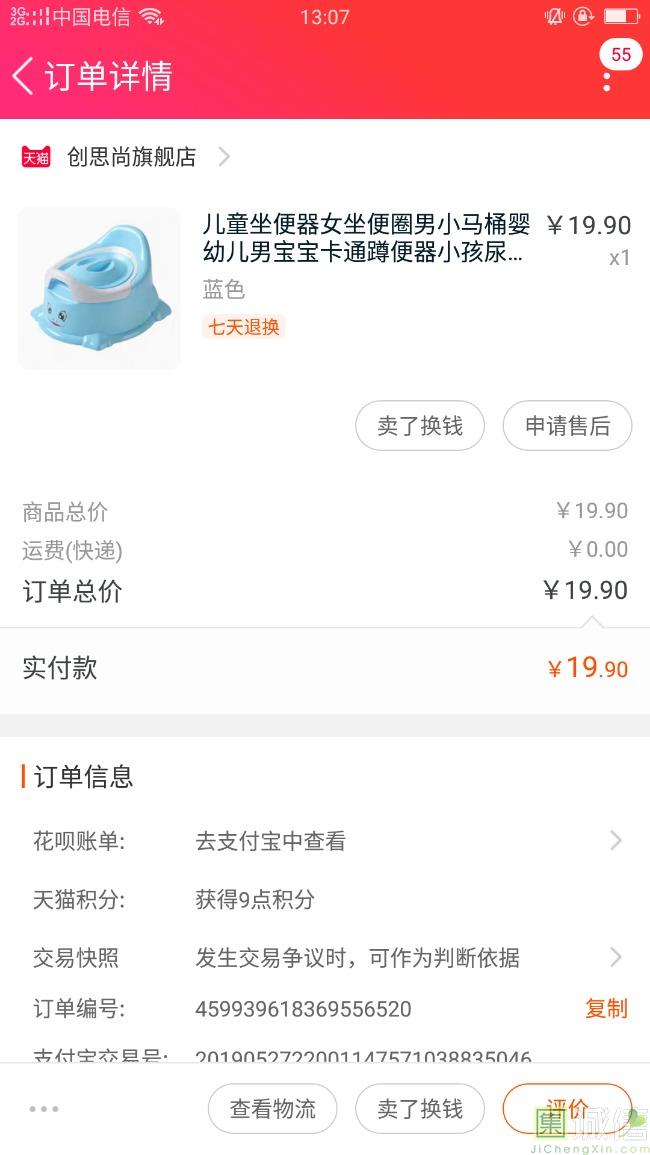Tap 评价 to review the order
Viewport: 650px width, 1155px height.
point(566,1109)
